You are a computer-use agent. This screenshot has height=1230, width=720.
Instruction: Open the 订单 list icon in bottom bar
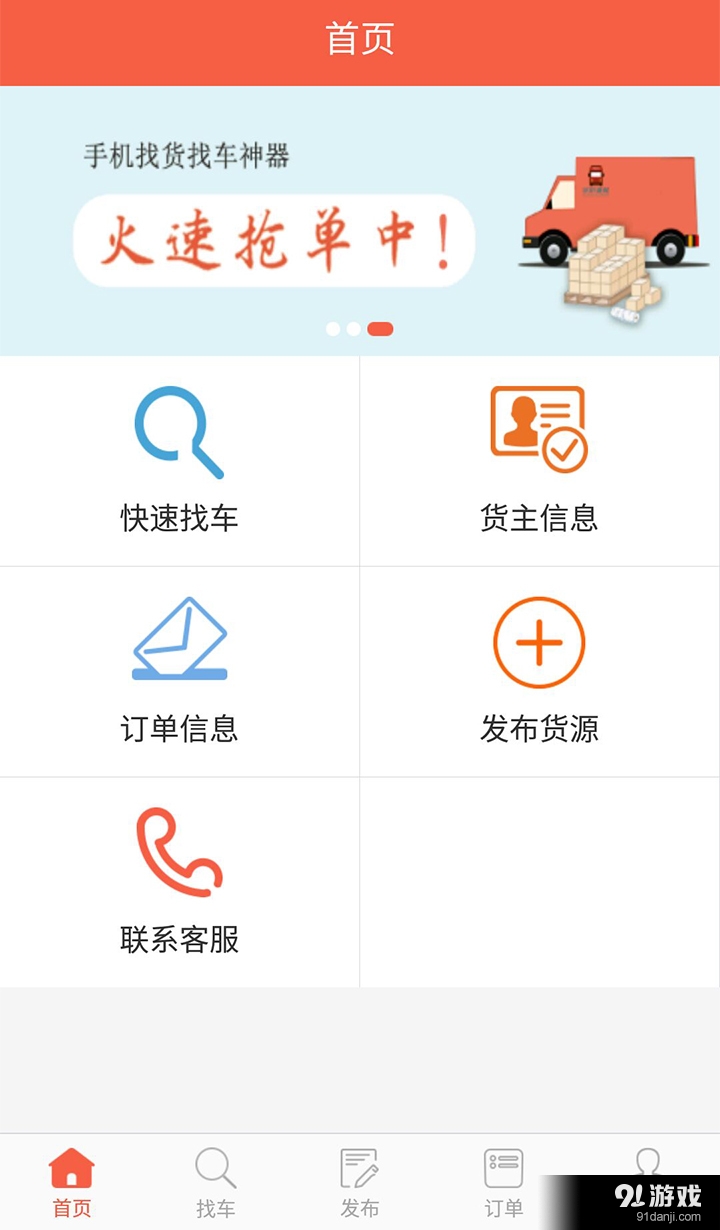tap(503, 1166)
